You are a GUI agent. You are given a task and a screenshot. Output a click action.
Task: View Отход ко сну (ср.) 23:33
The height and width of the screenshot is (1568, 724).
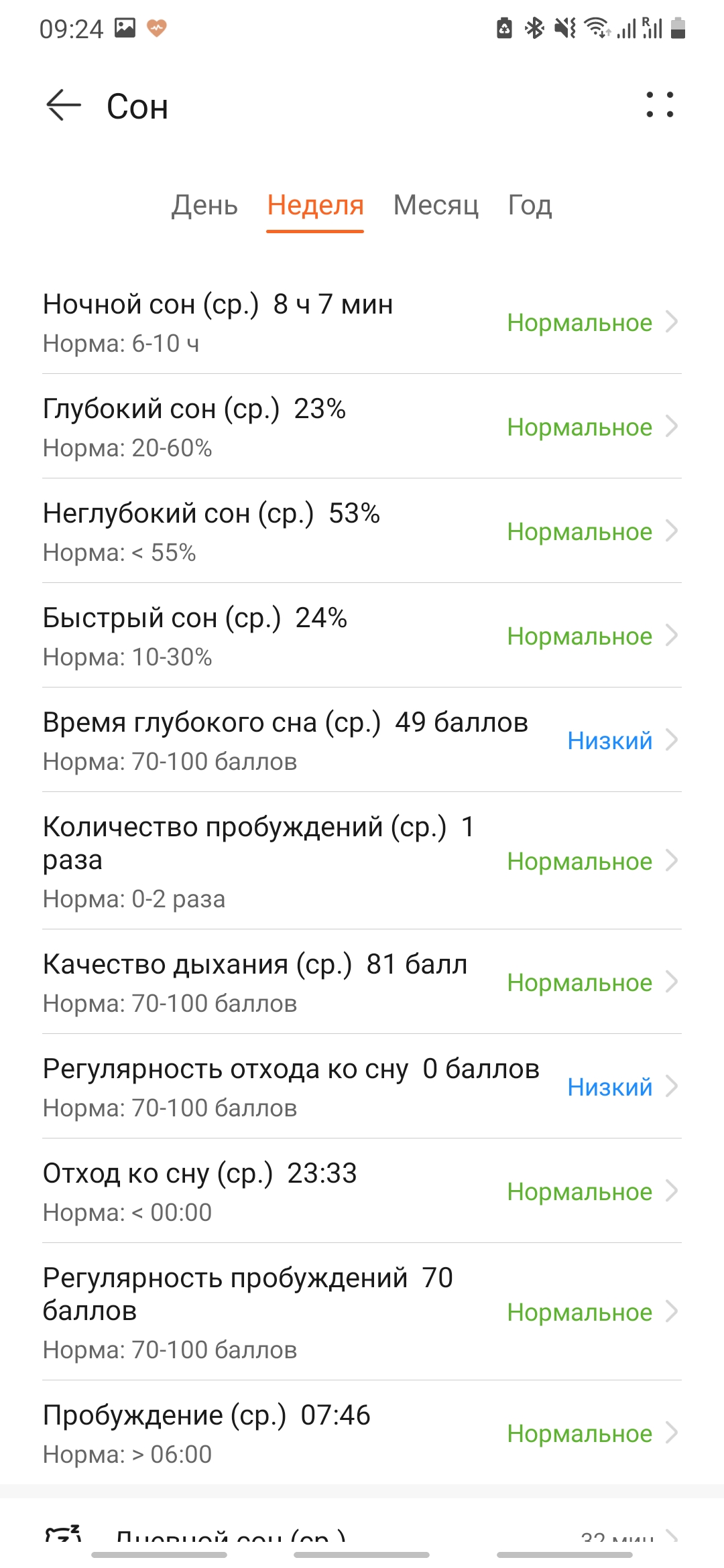coord(362,1191)
